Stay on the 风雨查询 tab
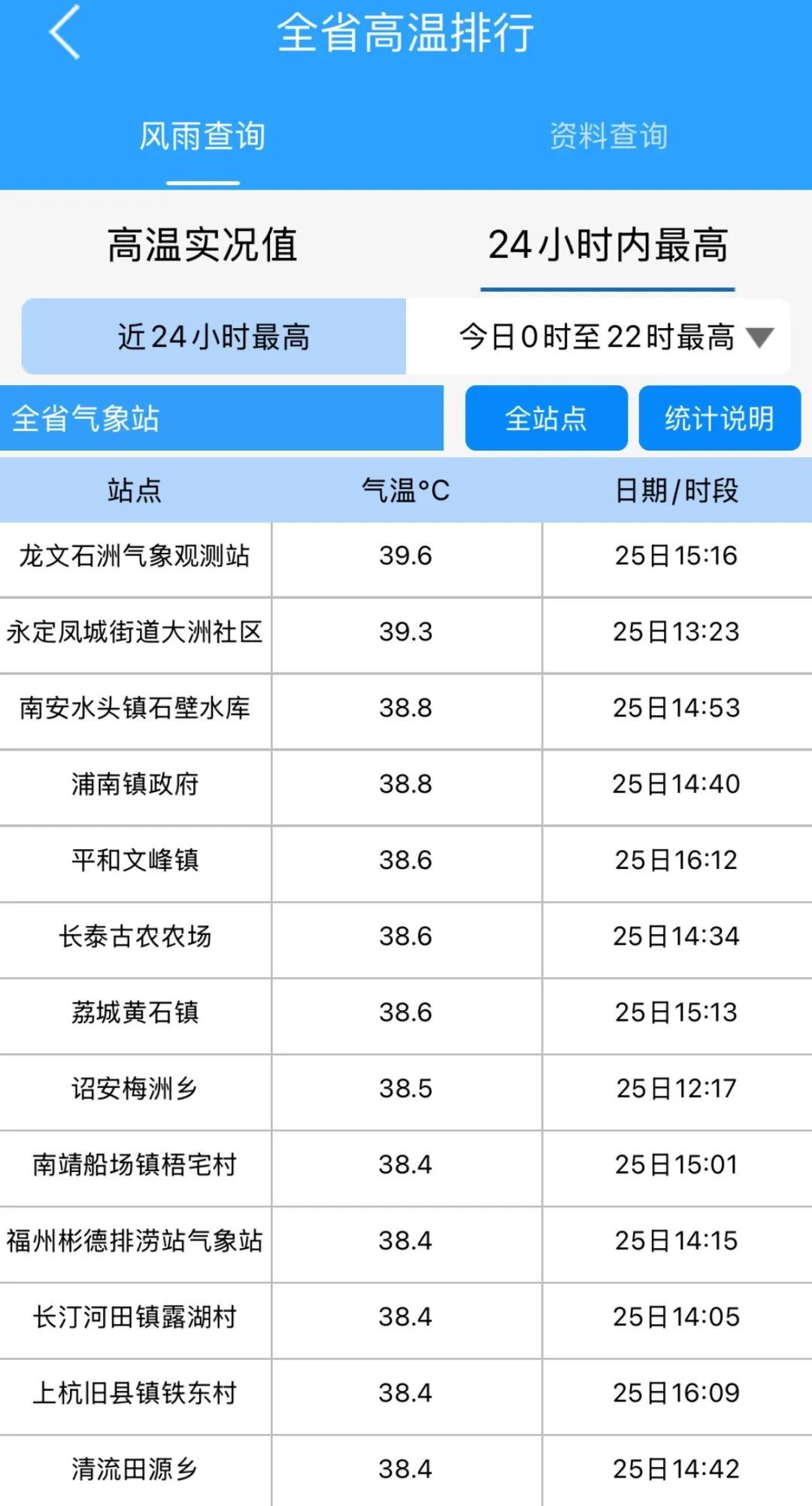The image size is (812, 1506). pyautogui.click(x=201, y=135)
